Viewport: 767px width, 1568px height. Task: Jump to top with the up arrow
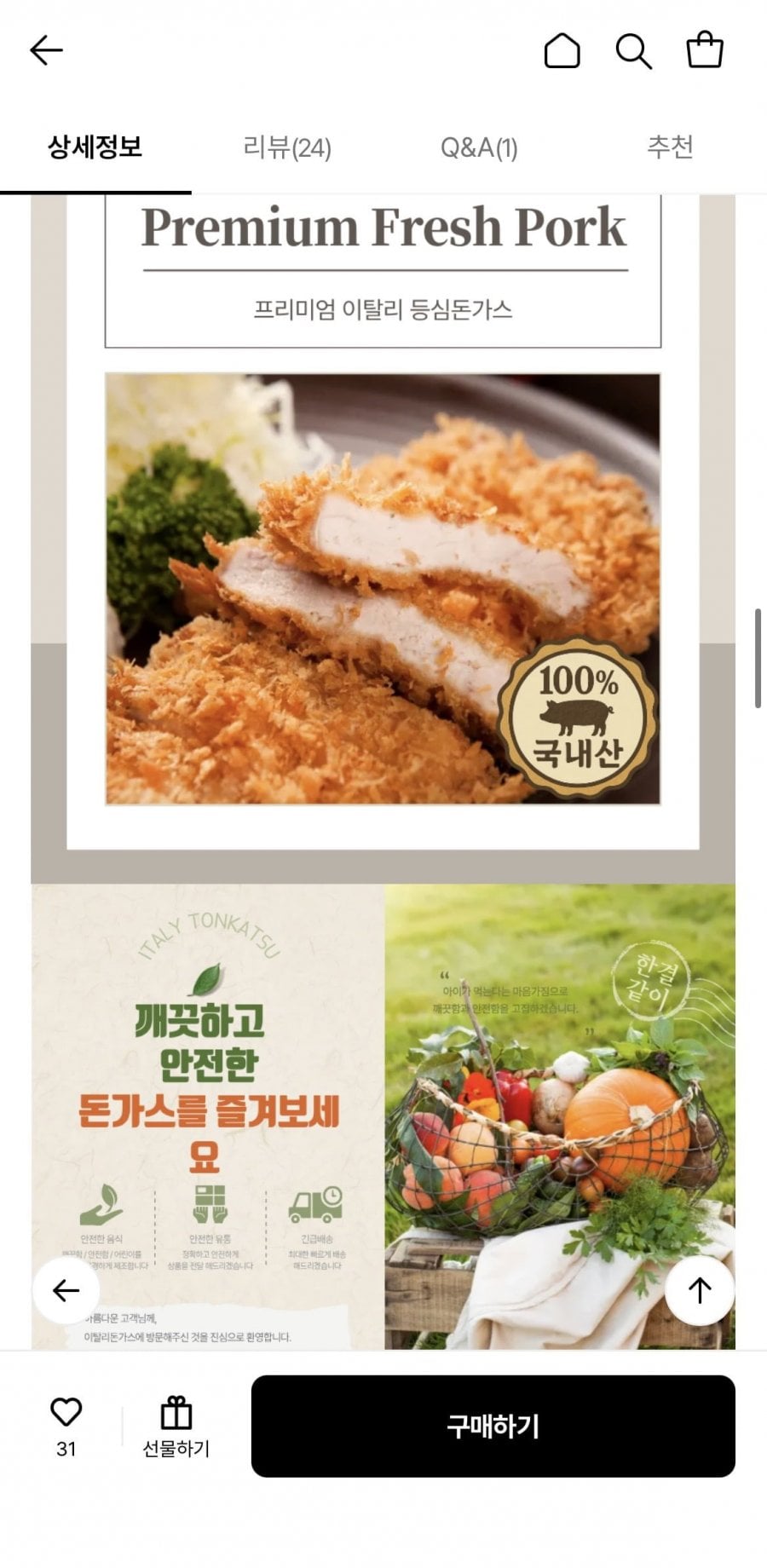coord(699,1290)
